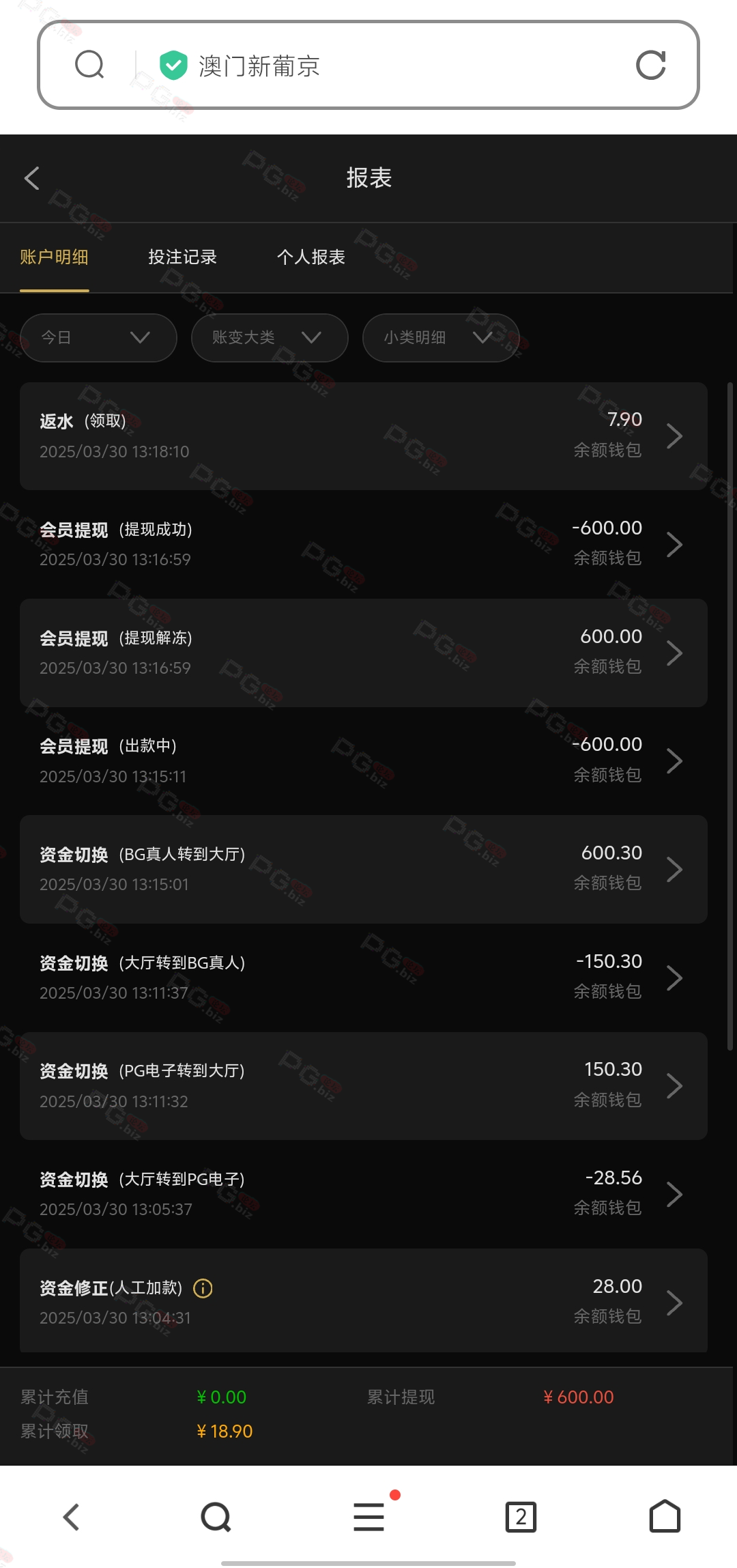This screenshot has height=1568, width=737.
Task: Go back from the 报表 page
Action: click(x=32, y=178)
